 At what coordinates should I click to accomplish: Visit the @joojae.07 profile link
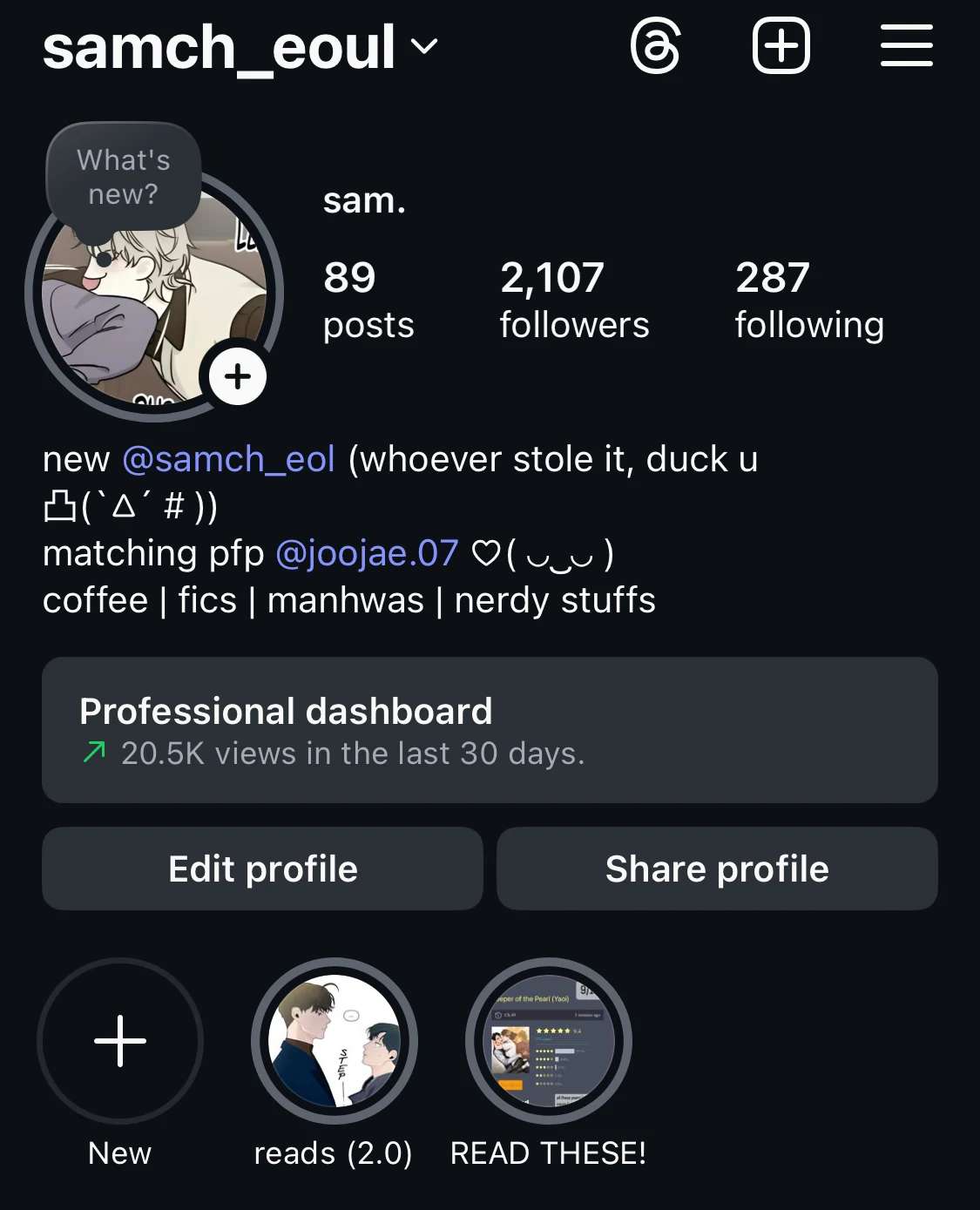(x=367, y=553)
